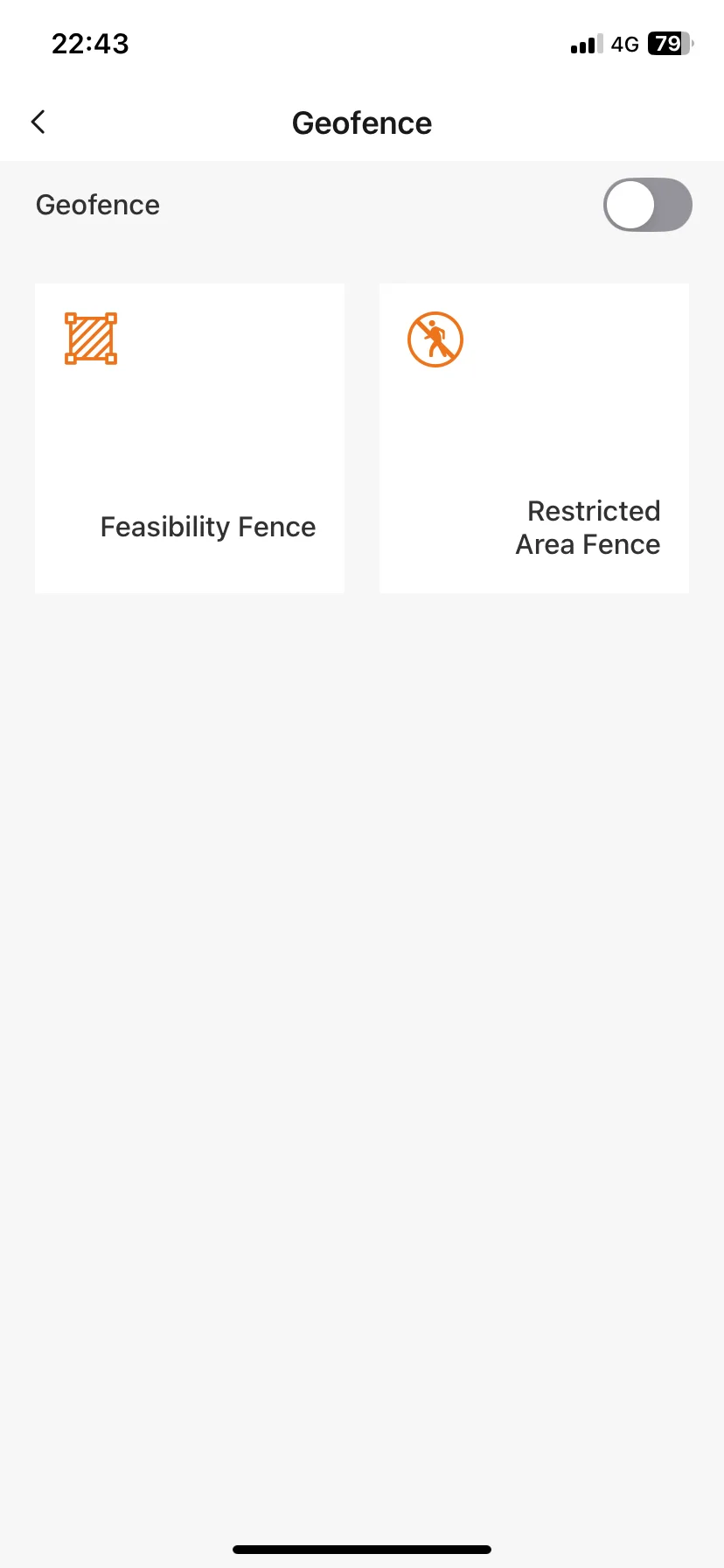Go back from the Geofence screen
The height and width of the screenshot is (1568, 724).
coord(38,122)
